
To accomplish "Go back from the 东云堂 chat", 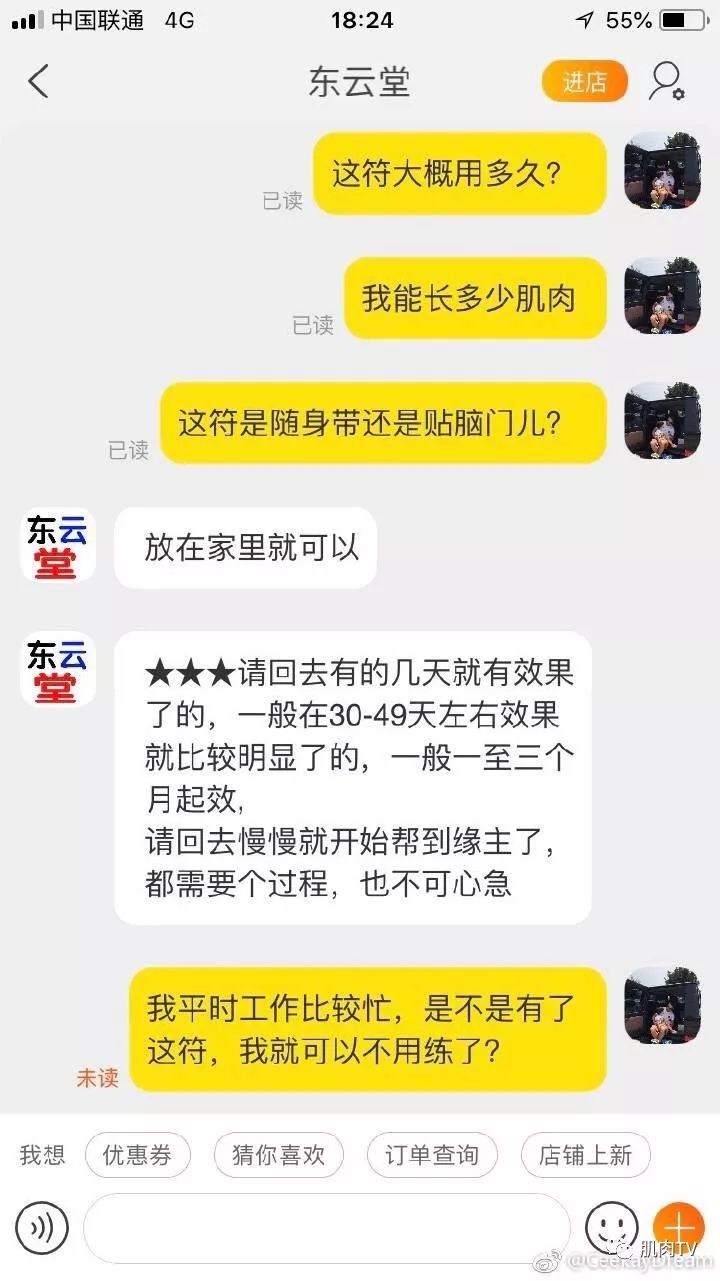I will (x=38, y=81).
